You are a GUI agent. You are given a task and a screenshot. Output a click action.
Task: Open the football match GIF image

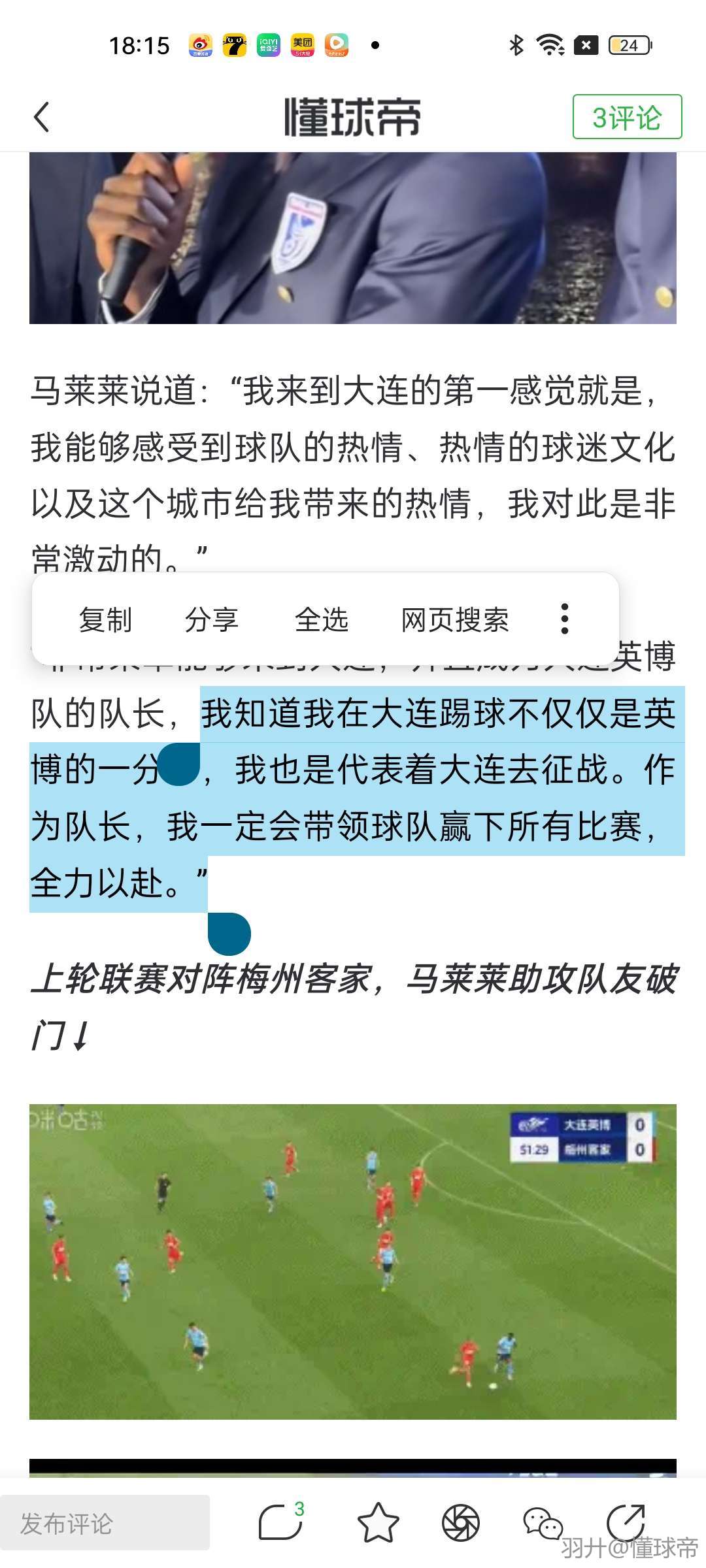(353, 1261)
